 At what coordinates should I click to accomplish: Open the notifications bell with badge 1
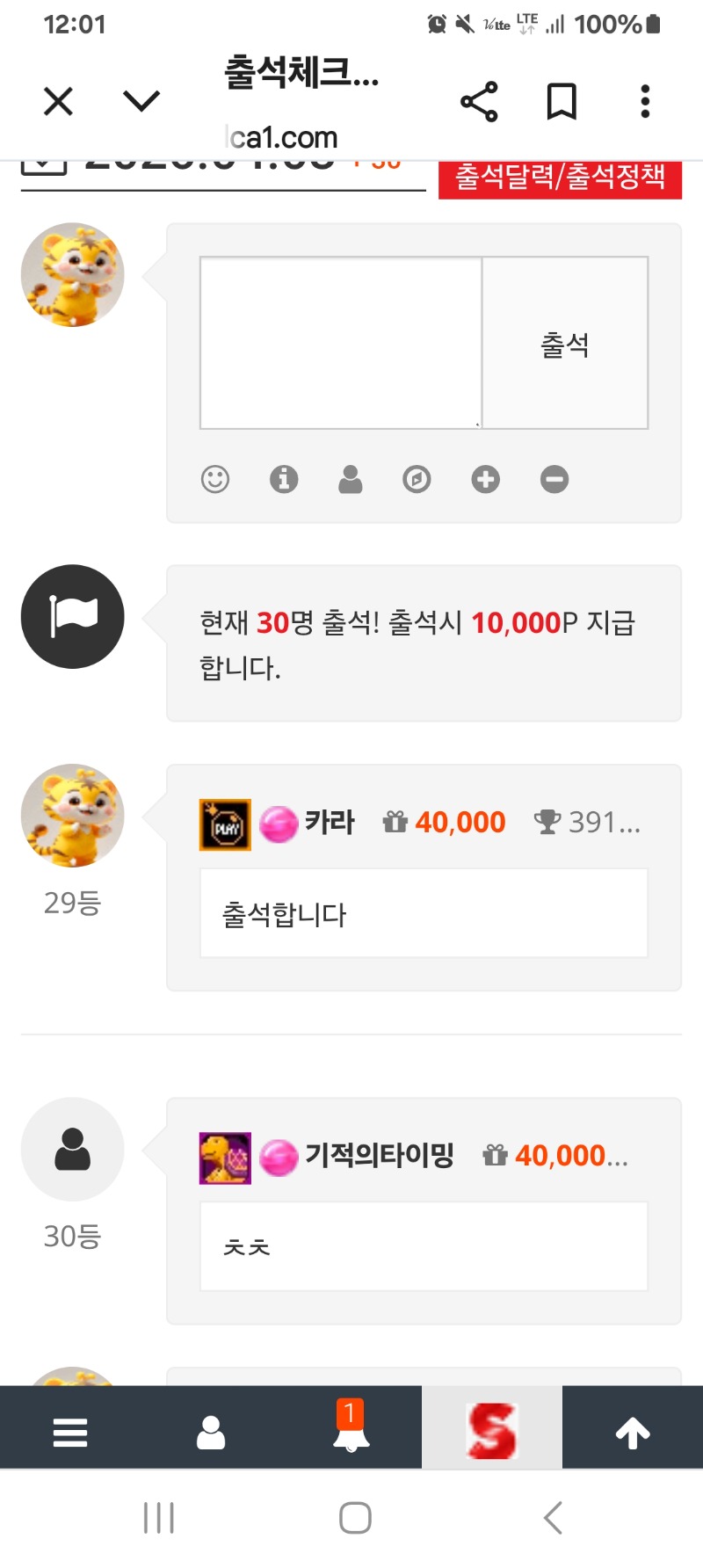(x=351, y=1433)
